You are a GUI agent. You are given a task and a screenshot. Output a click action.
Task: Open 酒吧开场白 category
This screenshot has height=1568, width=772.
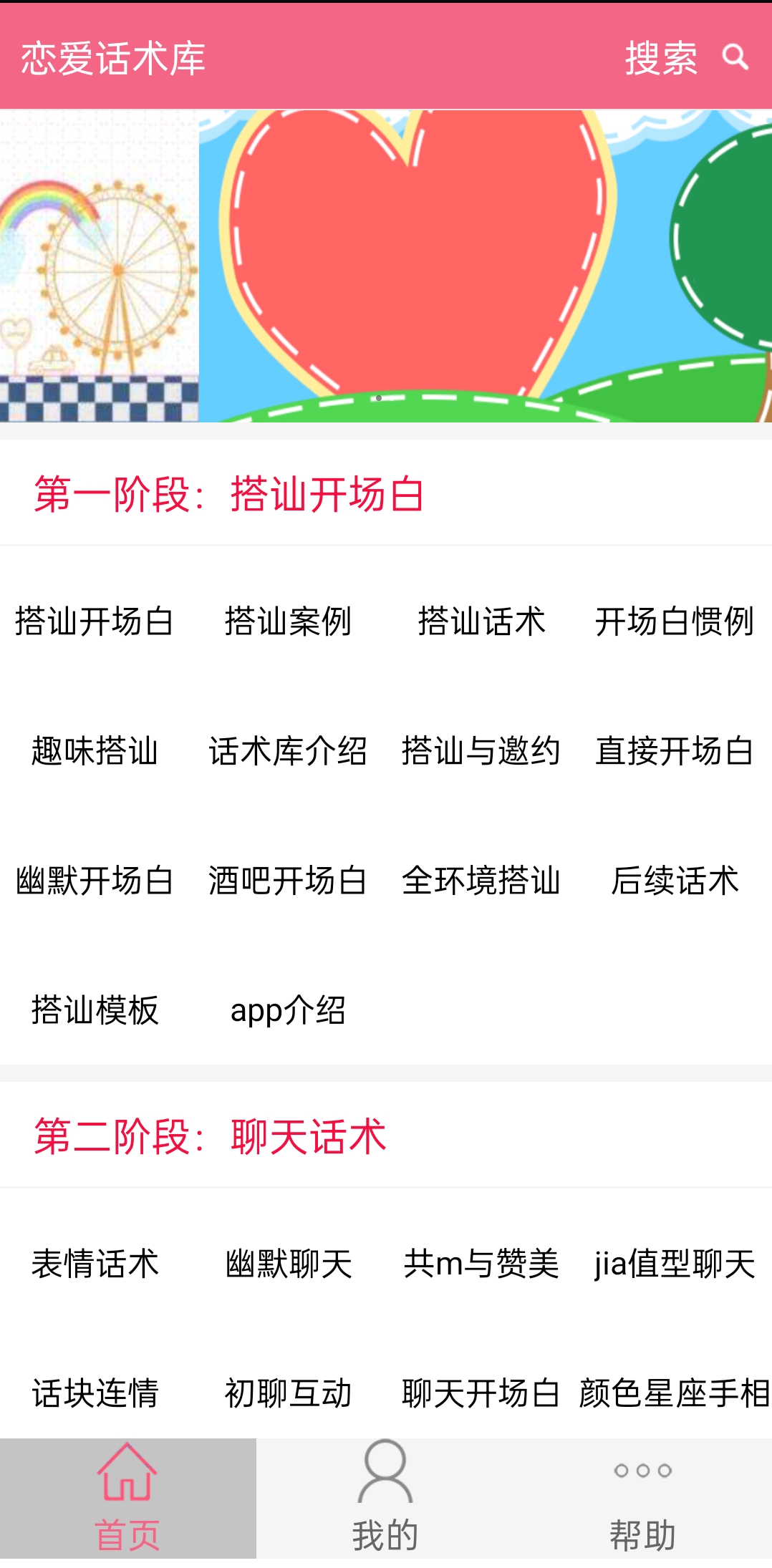(288, 881)
